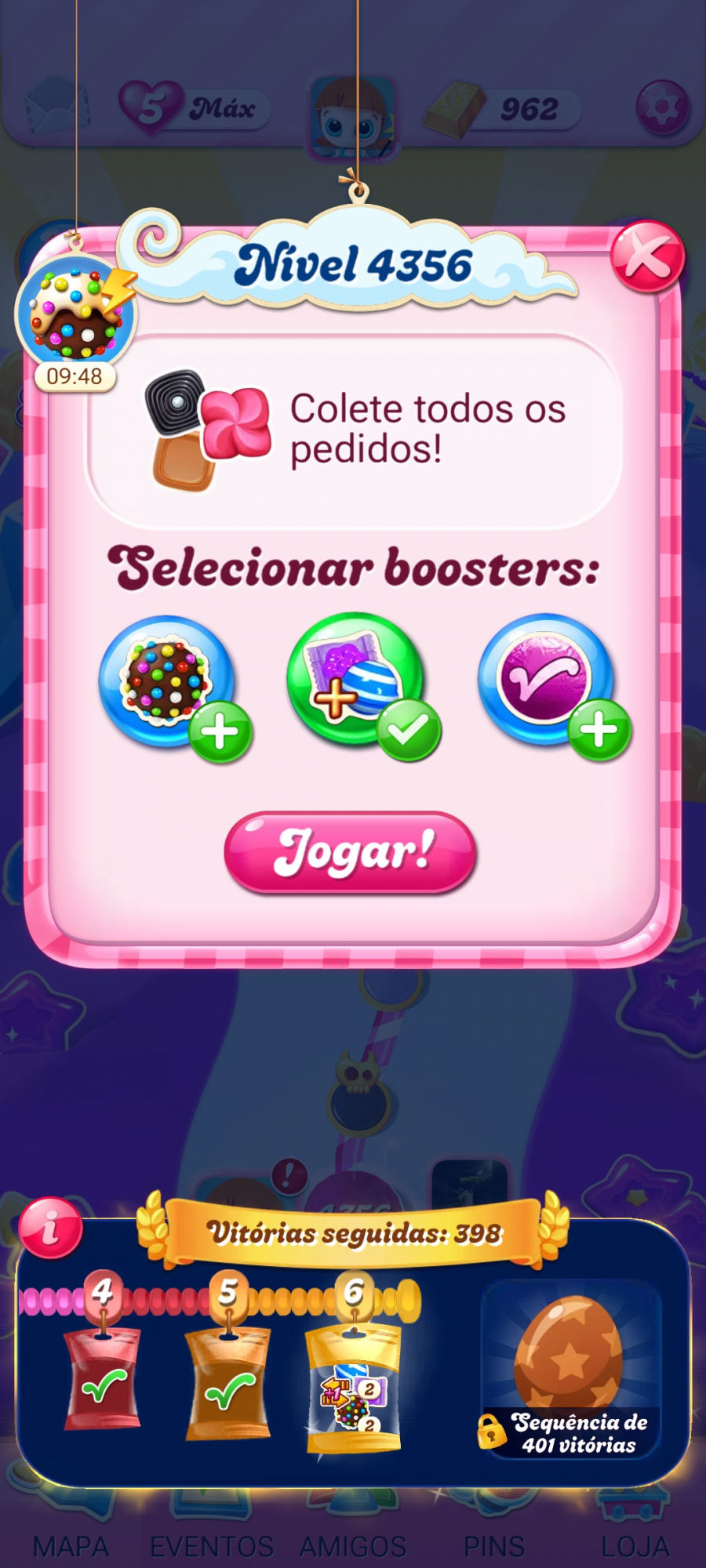This screenshot has width=706, height=1568.
Task: Open the locked 401 win streak egg
Action: (x=571, y=1368)
